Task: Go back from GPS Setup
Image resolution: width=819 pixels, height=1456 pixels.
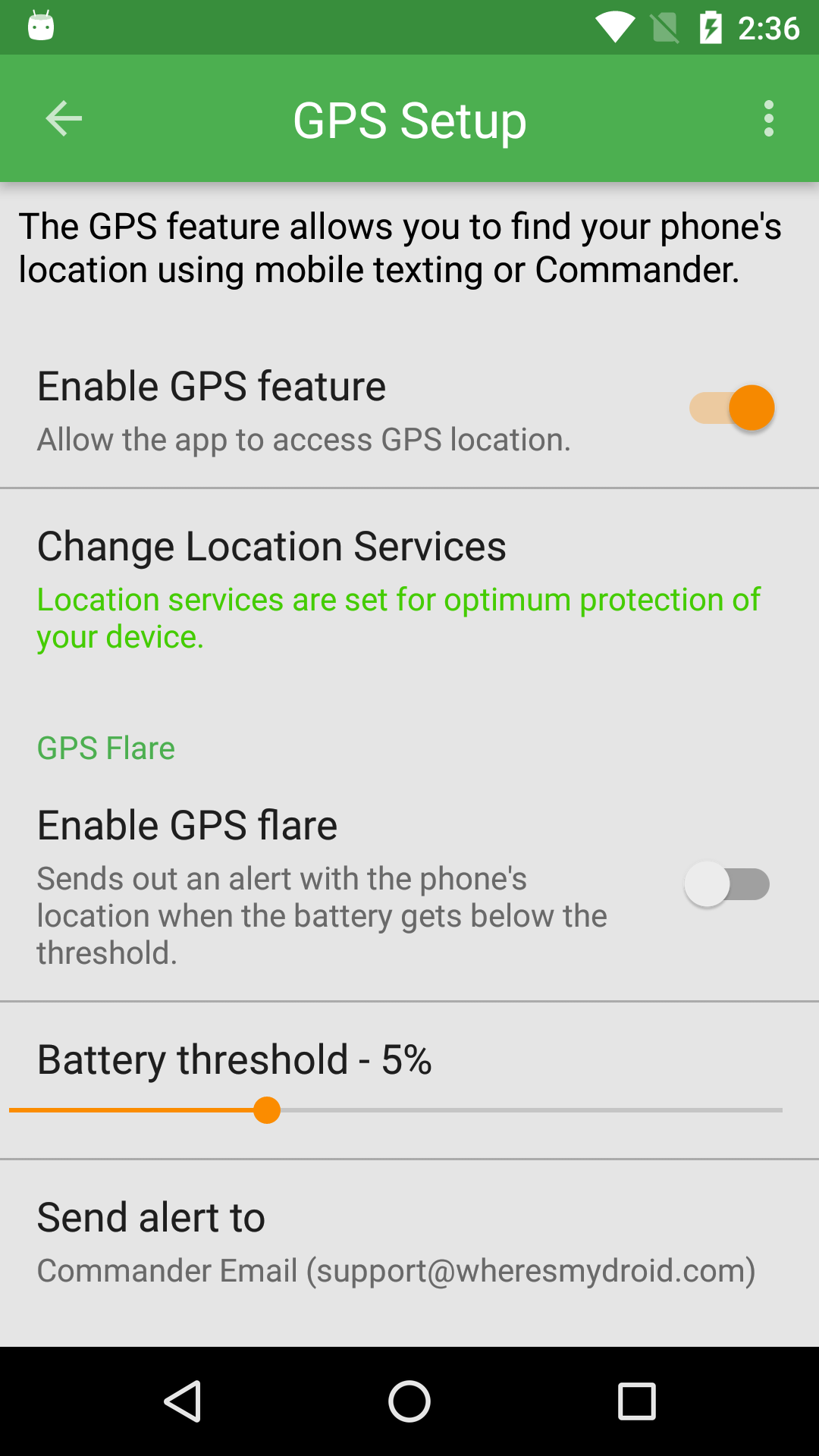Action: tap(64, 119)
